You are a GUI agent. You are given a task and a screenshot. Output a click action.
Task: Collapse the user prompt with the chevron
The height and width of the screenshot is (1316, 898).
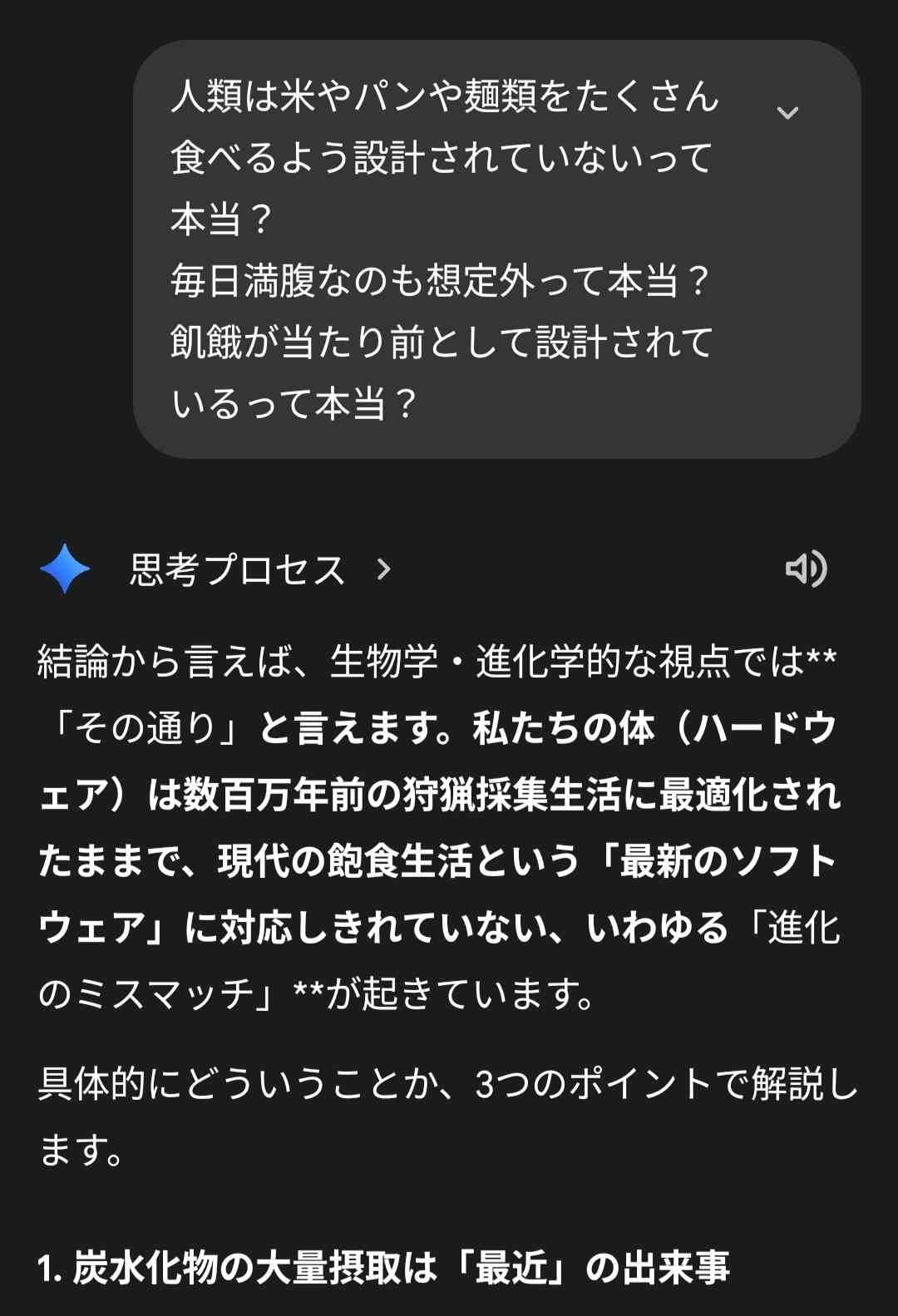(787, 112)
